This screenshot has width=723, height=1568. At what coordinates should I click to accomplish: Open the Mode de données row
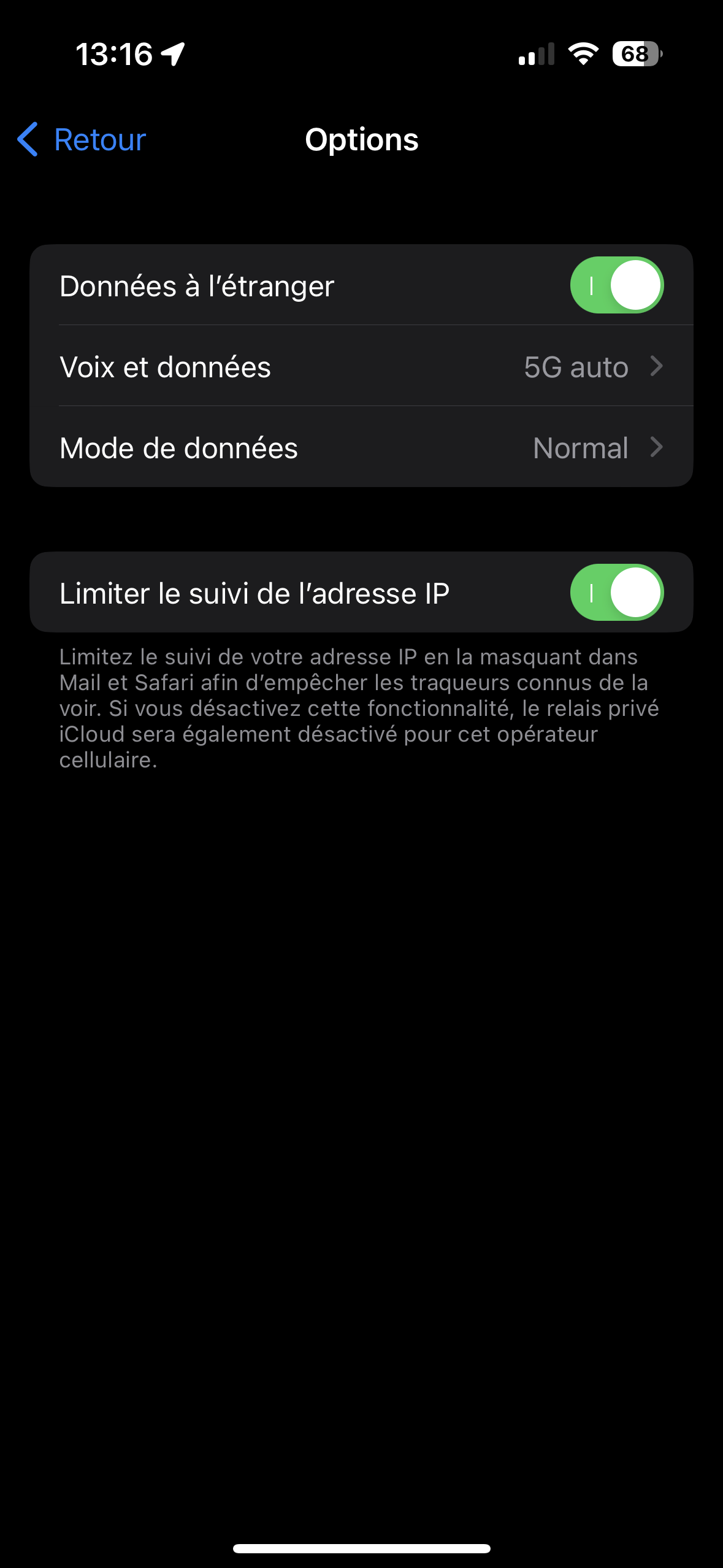(361, 448)
